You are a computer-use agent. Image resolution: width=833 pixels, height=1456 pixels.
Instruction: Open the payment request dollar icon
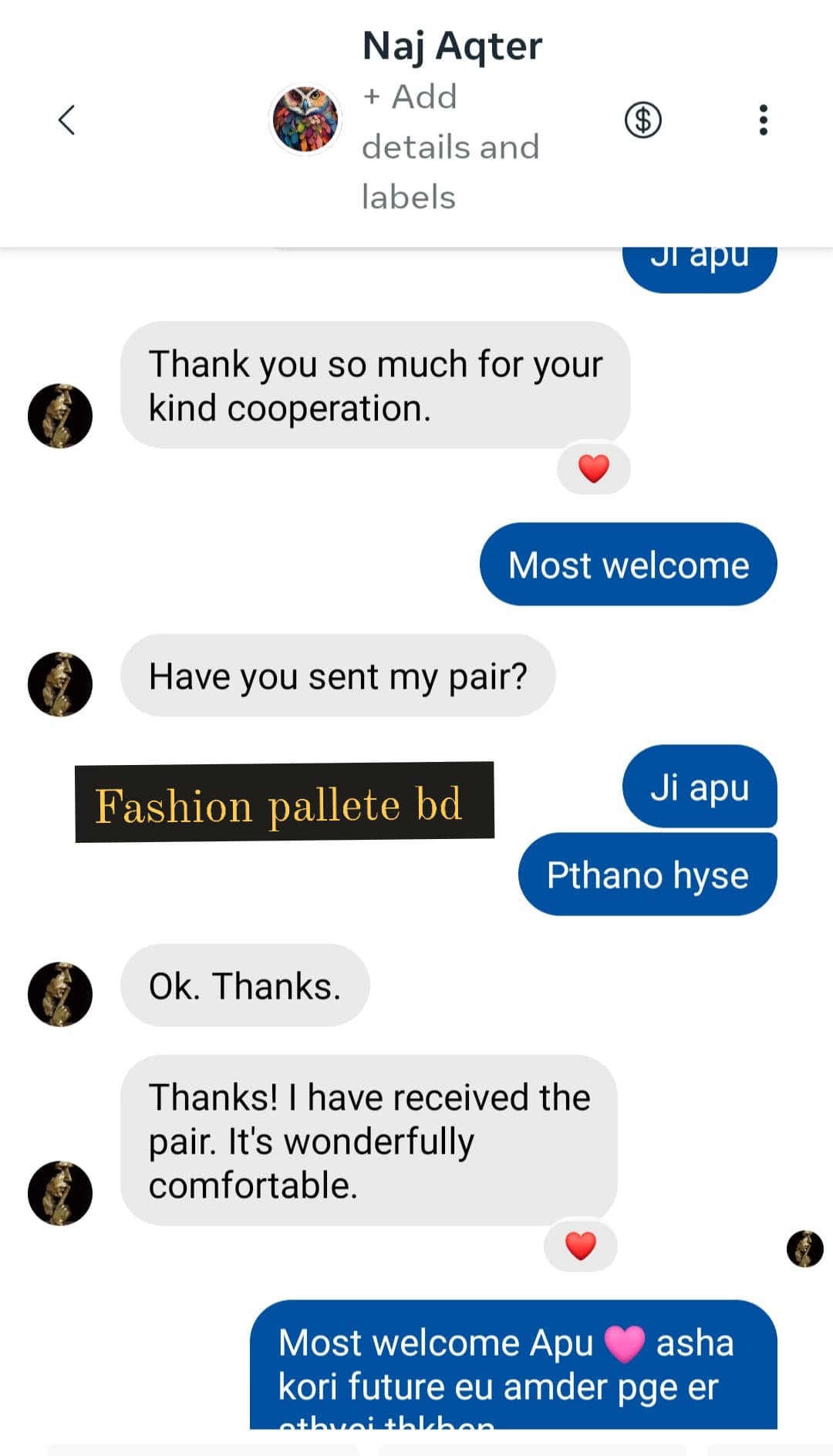(642, 120)
